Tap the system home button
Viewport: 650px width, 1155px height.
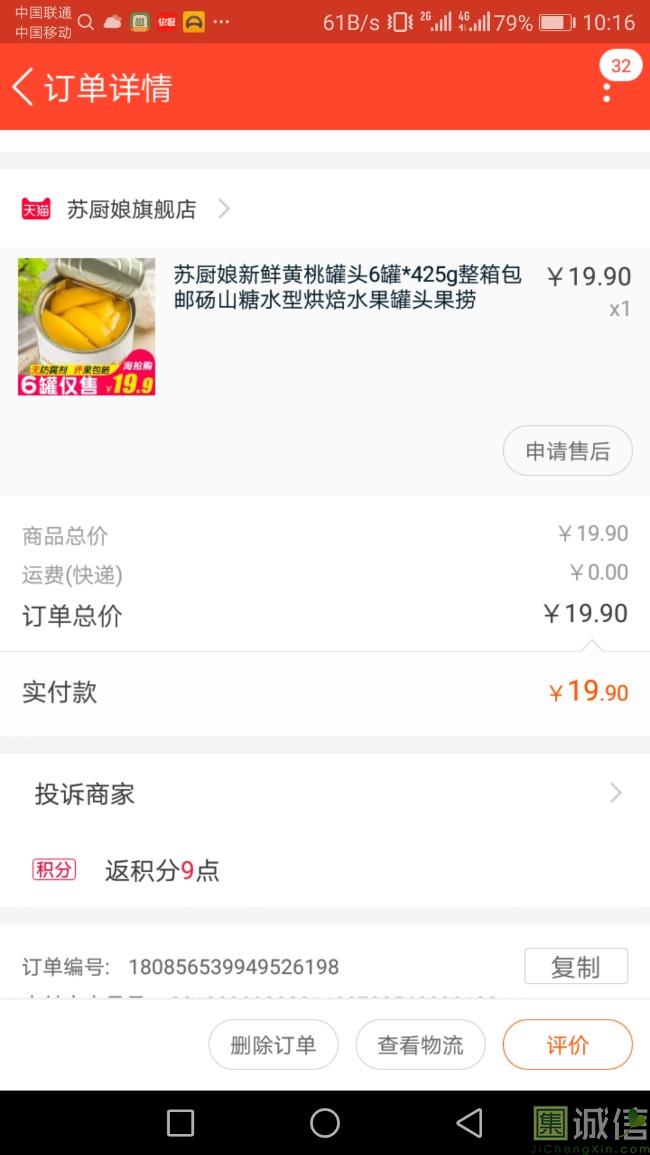point(325,1123)
